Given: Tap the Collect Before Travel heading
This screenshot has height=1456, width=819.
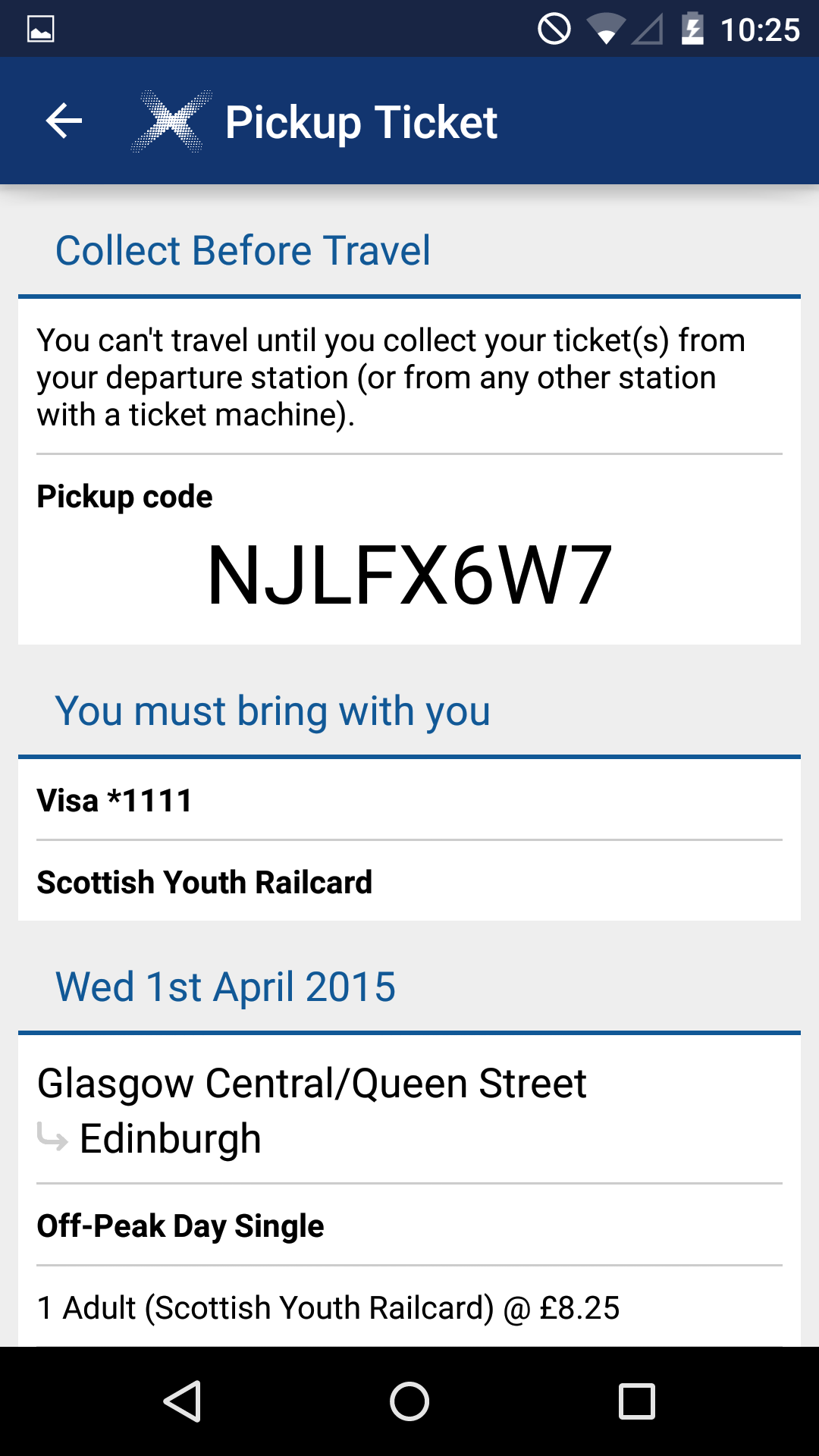Looking at the screenshot, I should [242, 250].
